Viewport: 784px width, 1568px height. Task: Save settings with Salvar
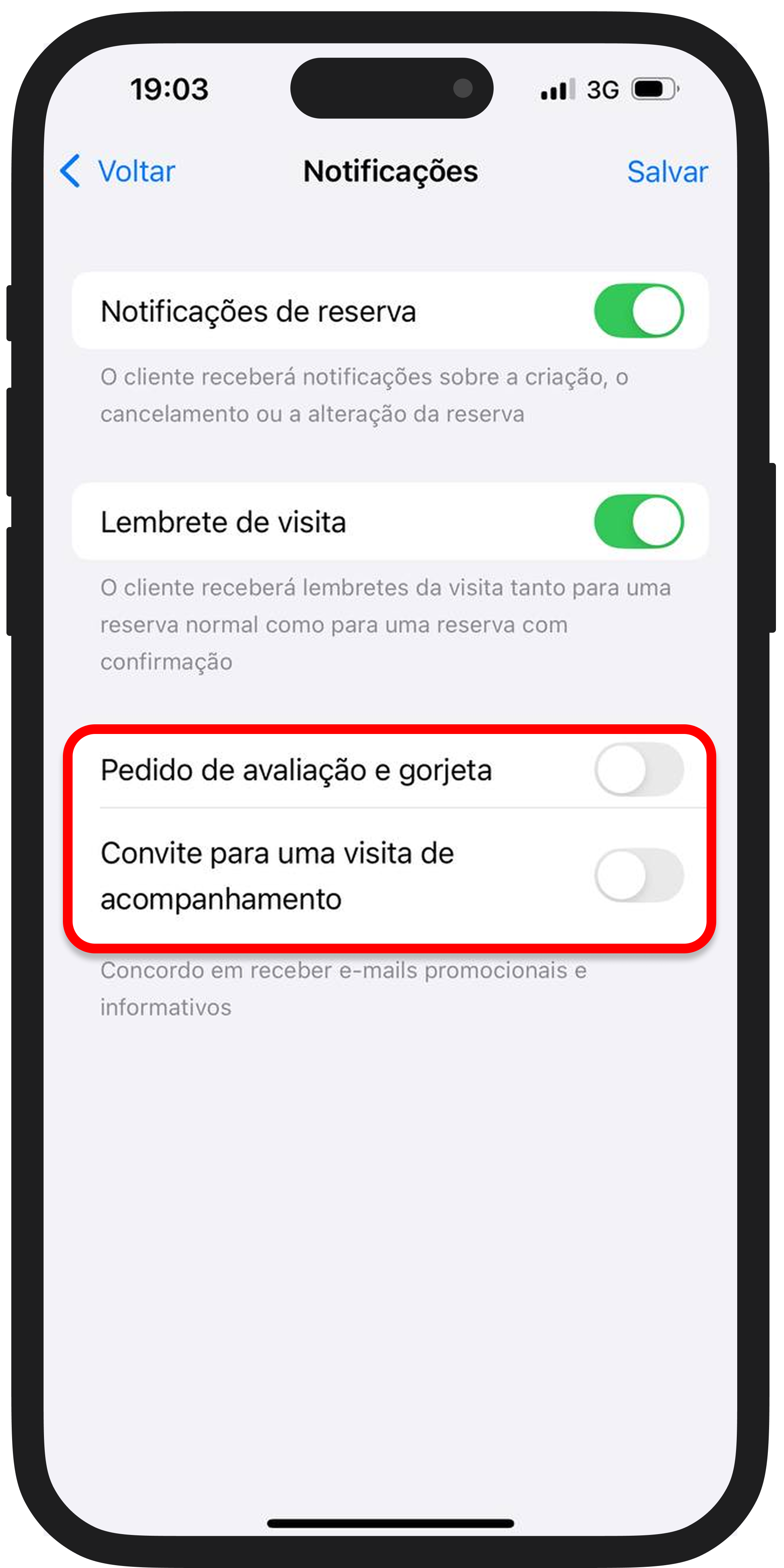tap(667, 172)
